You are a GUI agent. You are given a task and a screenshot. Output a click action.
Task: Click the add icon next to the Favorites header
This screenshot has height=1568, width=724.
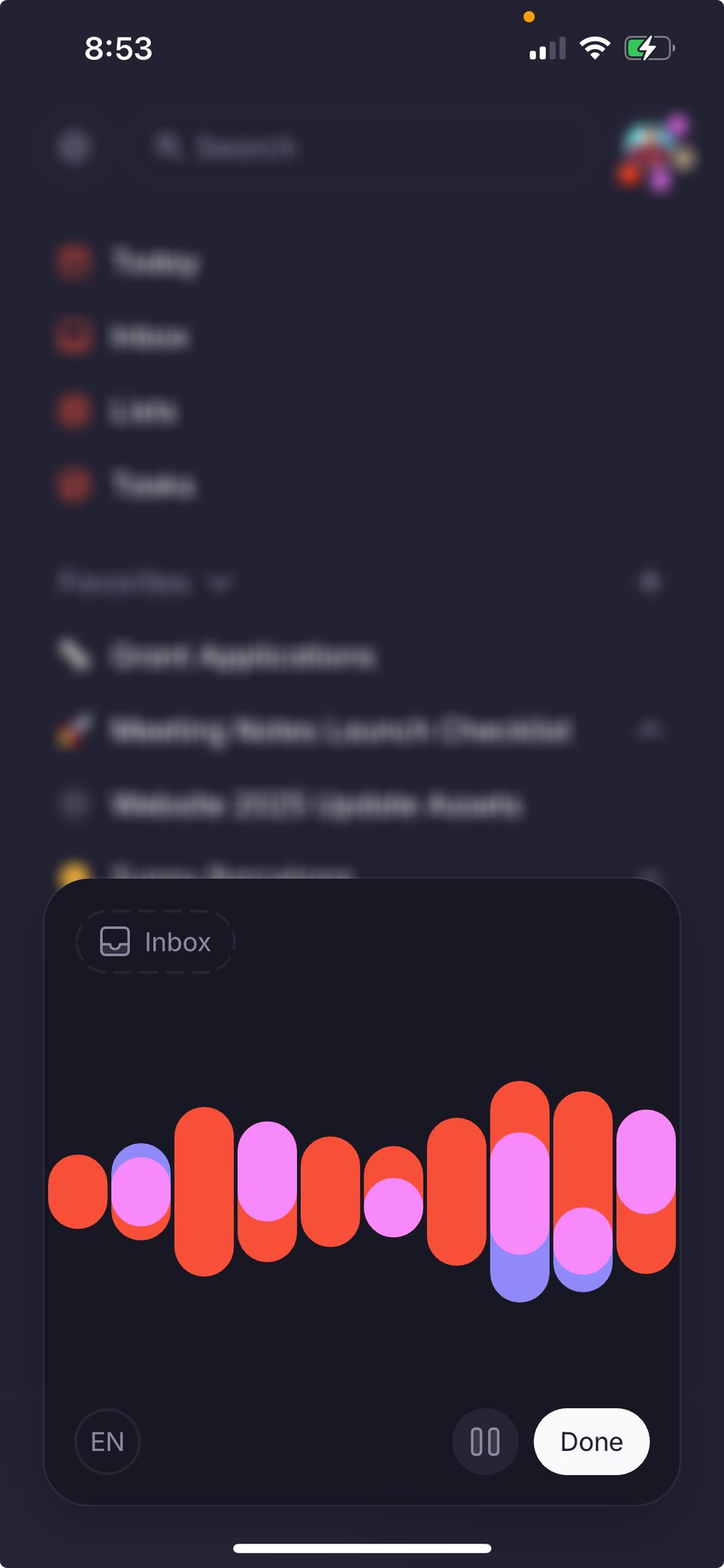pos(651,582)
